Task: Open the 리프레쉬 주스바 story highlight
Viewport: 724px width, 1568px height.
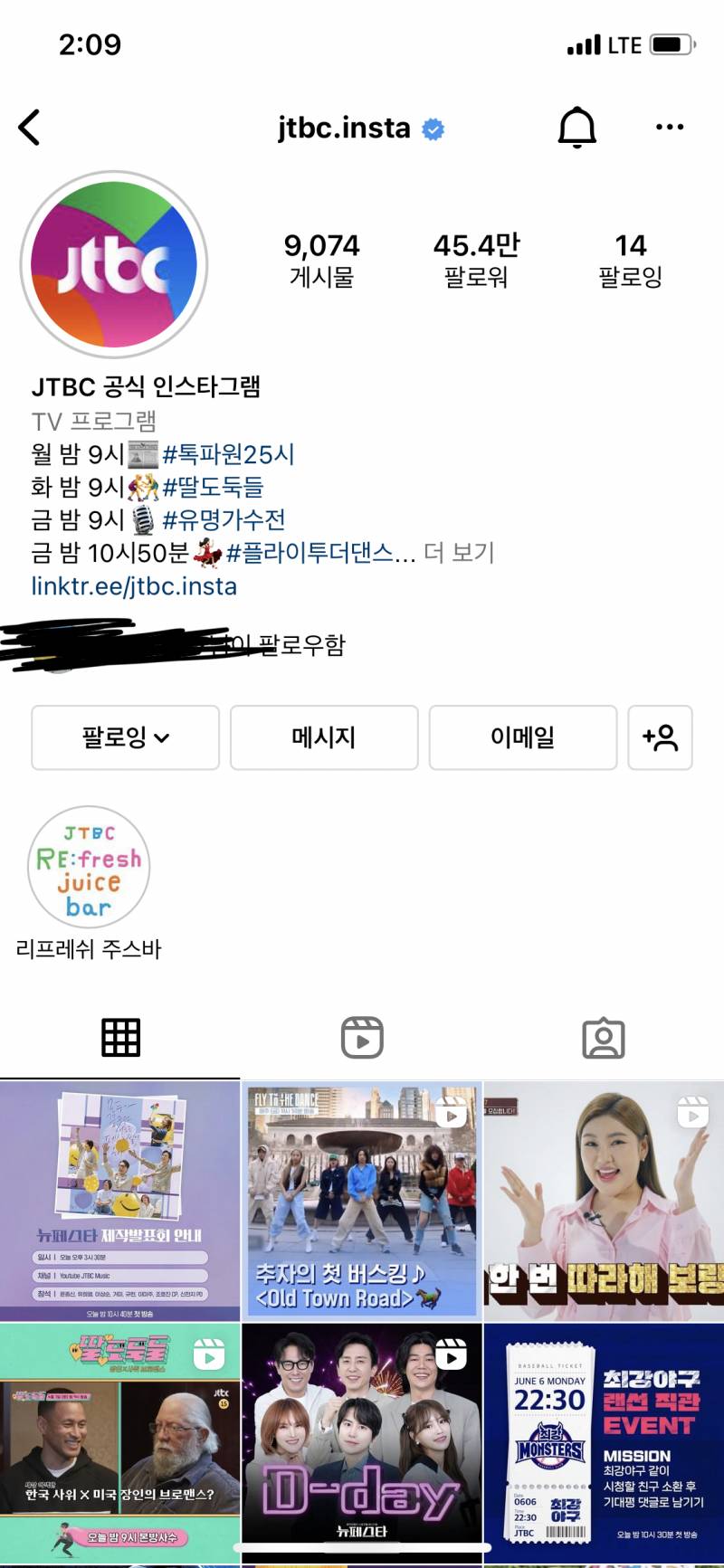Action: (87, 867)
